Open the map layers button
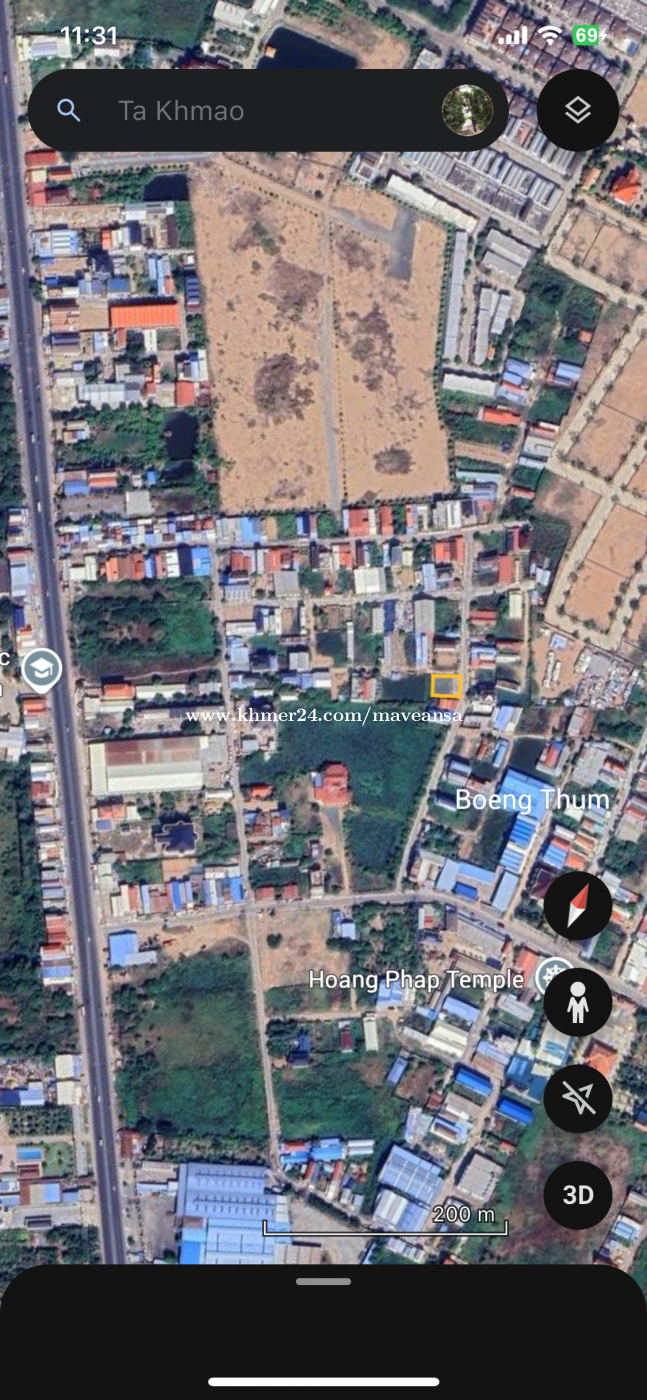647x1400 pixels. 578,110
